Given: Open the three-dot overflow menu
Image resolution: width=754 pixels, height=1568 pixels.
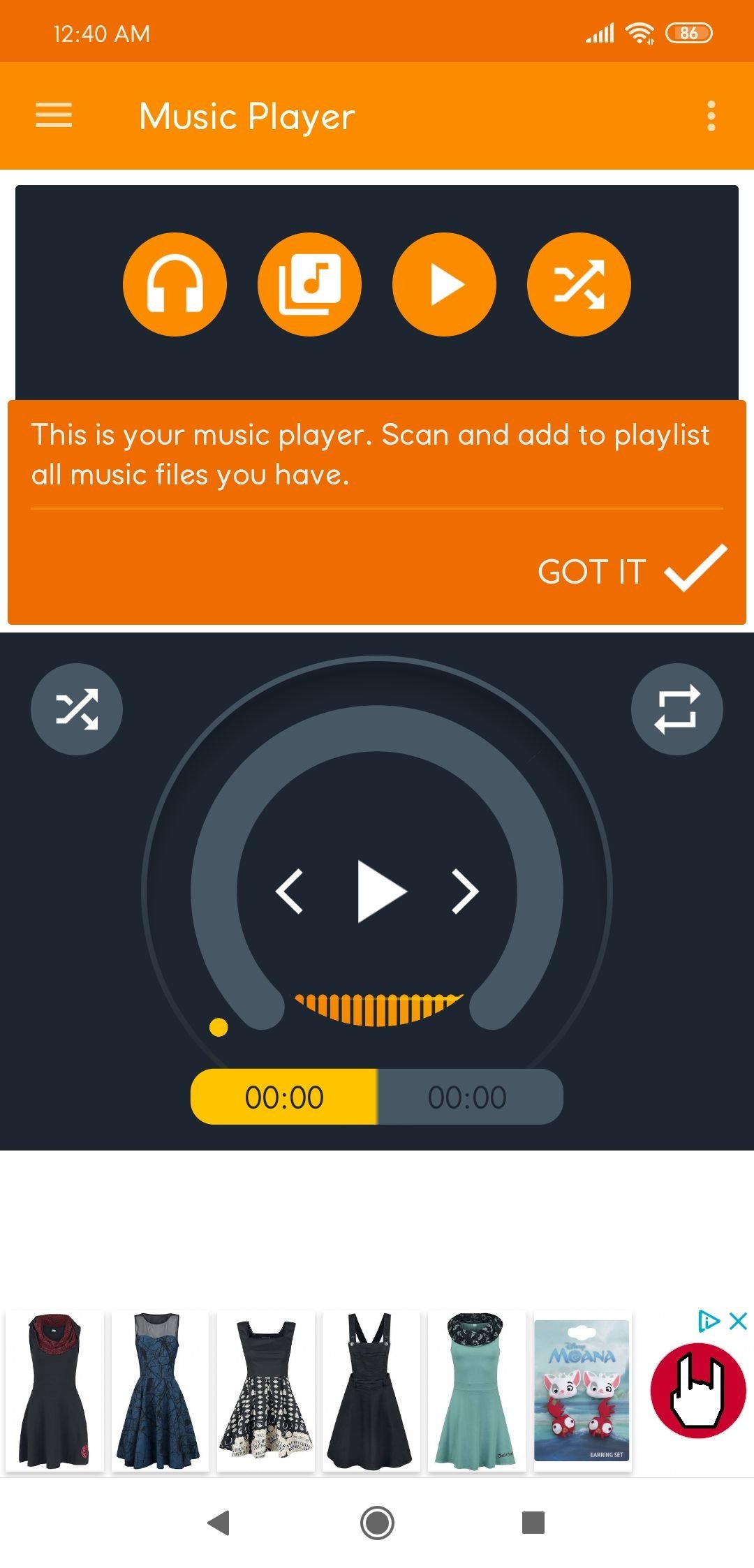Looking at the screenshot, I should point(711,116).
